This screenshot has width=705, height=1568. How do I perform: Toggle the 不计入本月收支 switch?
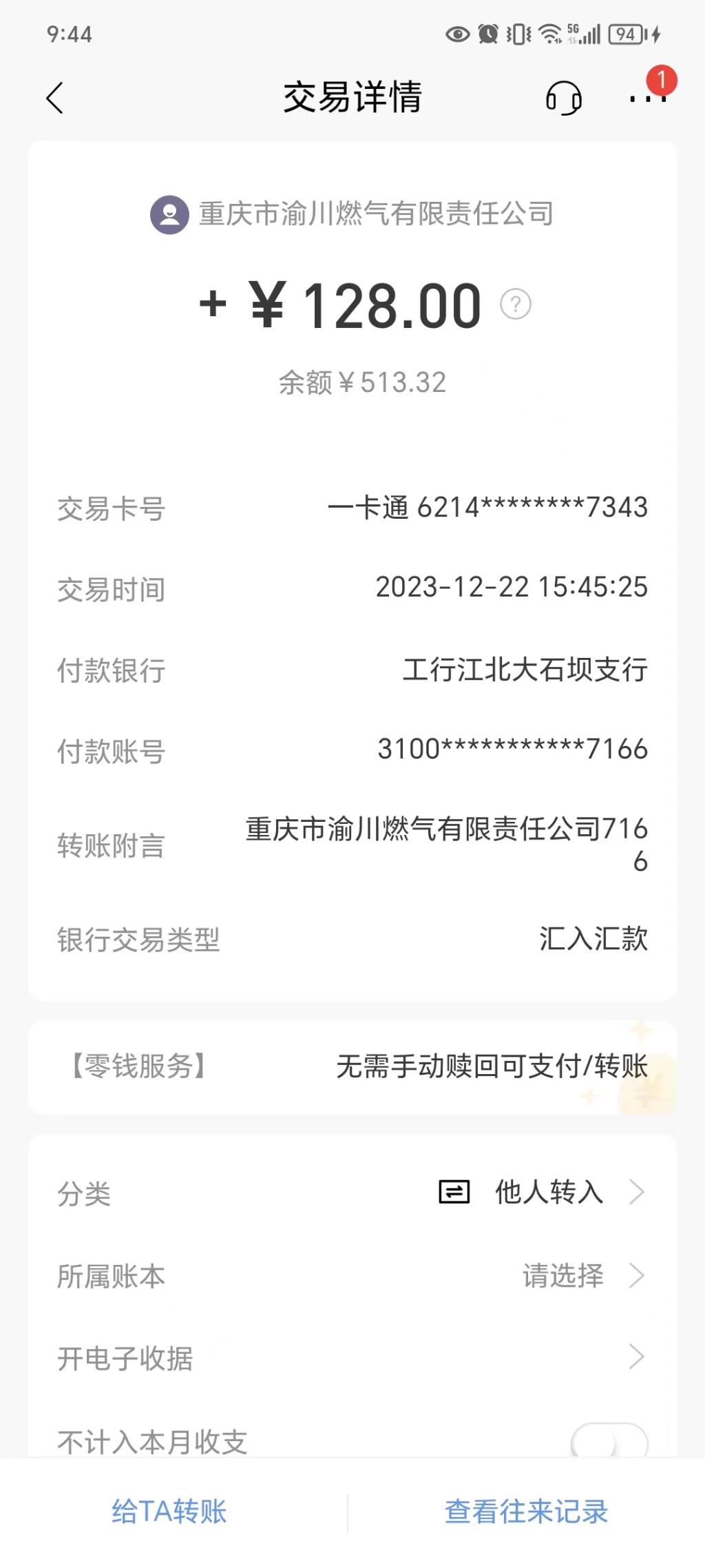click(x=609, y=1441)
